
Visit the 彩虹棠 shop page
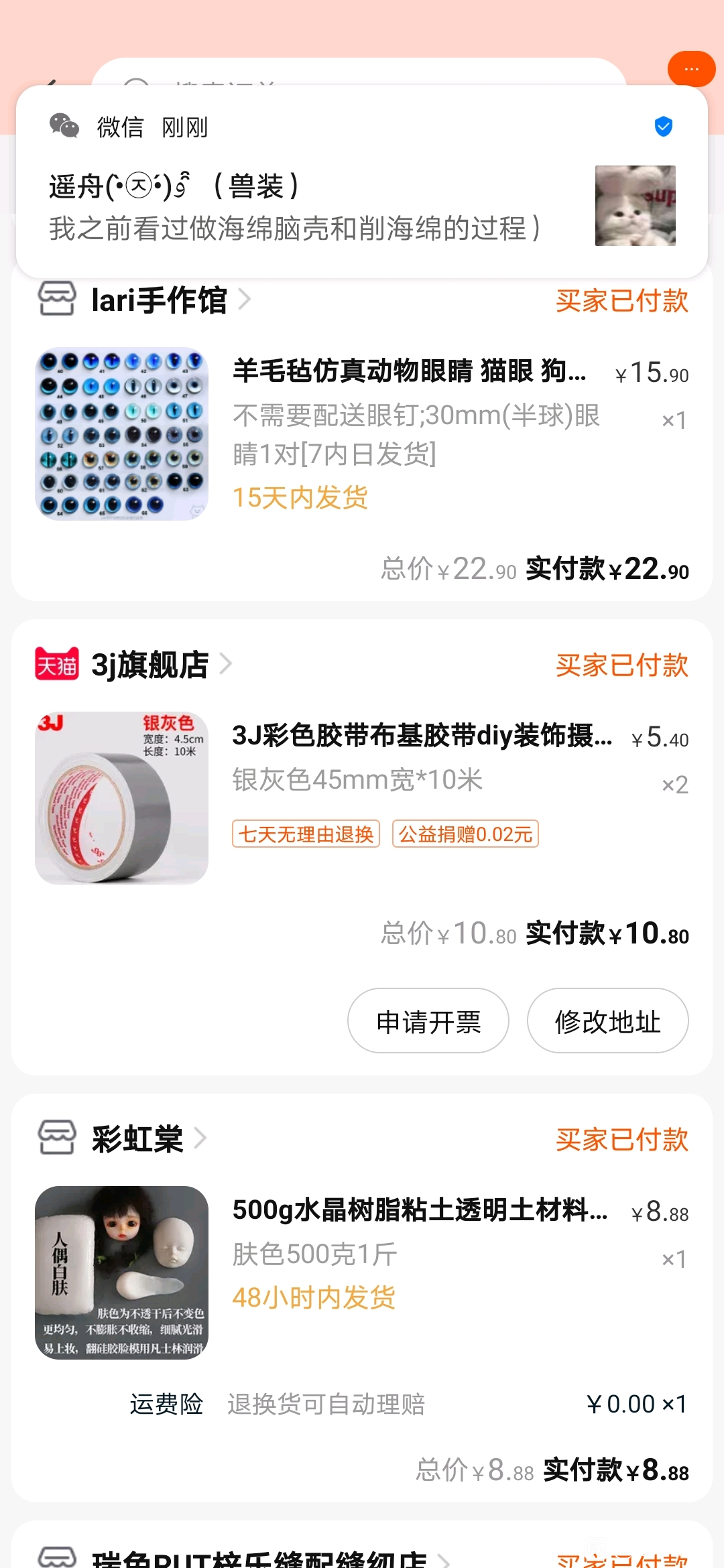(x=137, y=1138)
